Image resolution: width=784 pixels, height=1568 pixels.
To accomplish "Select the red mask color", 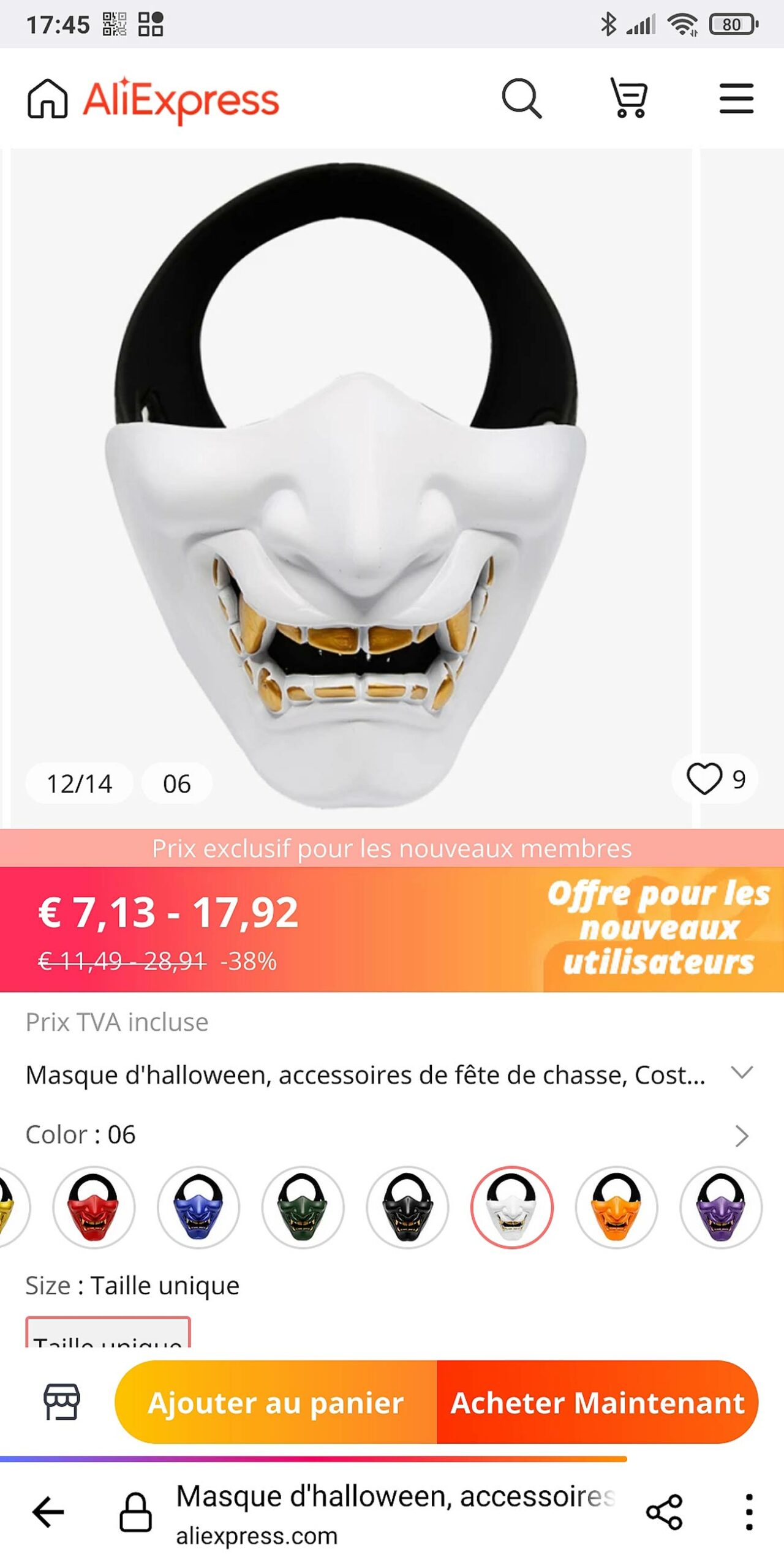I will (x=94, y=1207).
